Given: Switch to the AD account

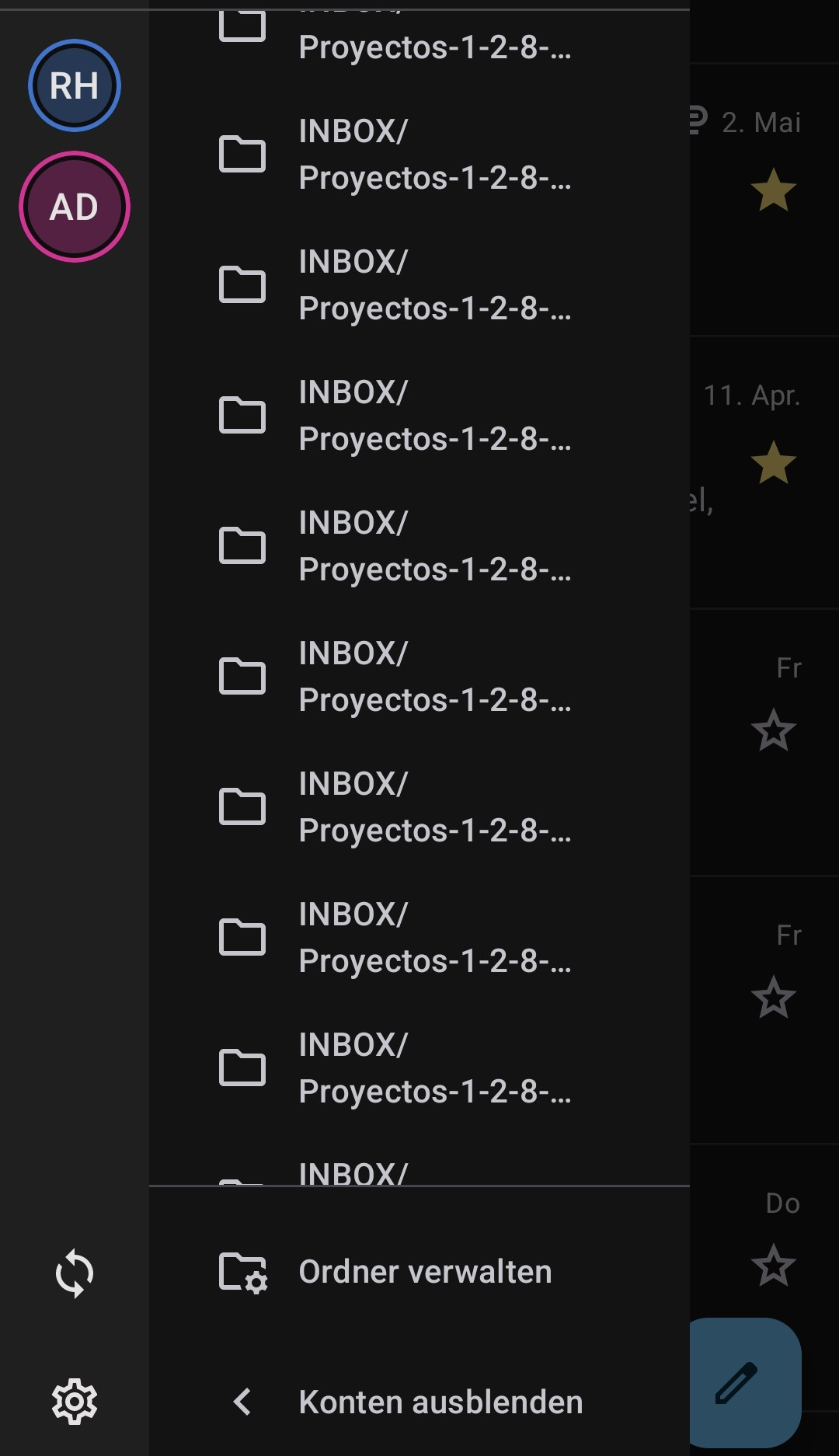Looking at the screenshot, I should coord(75,207).
